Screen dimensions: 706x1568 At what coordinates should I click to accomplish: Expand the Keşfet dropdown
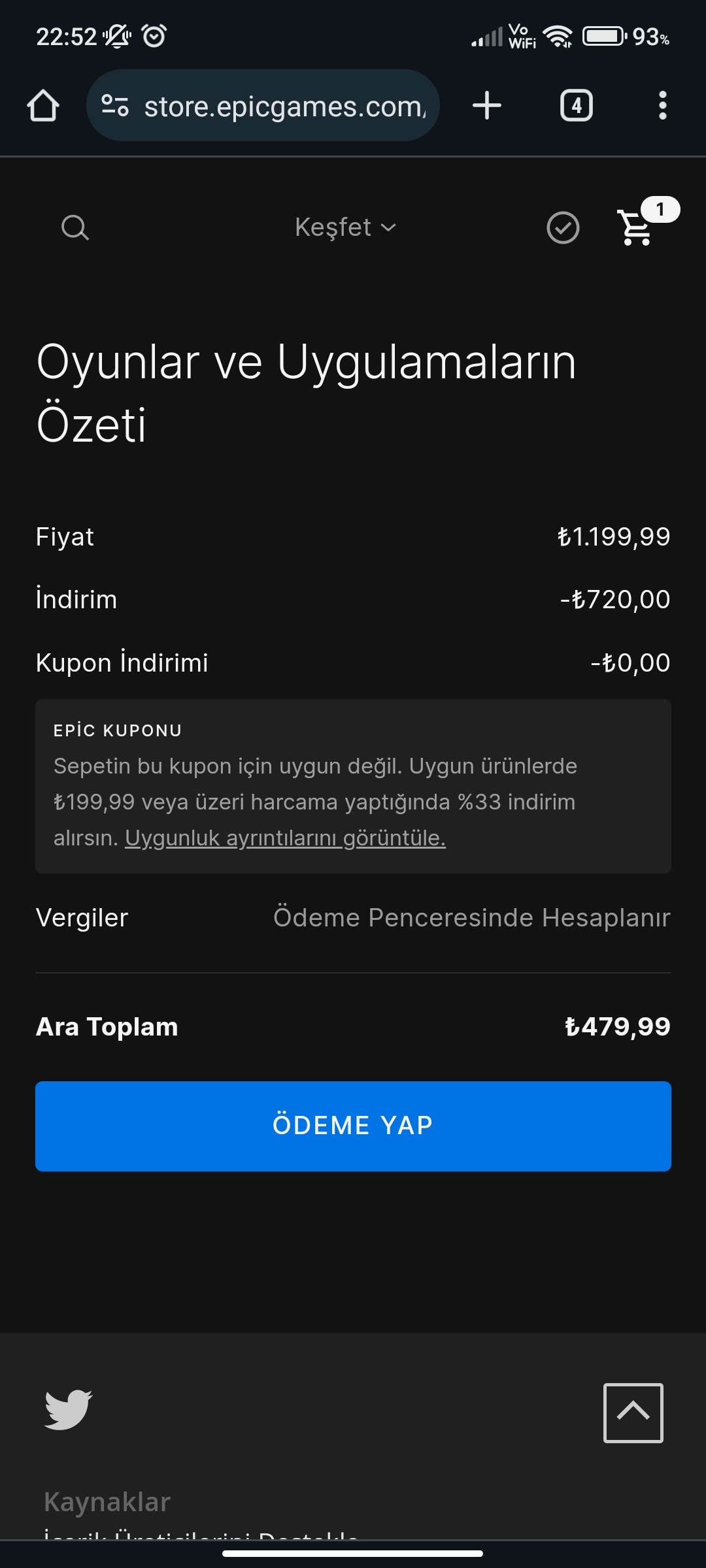(x=345, y=227)
